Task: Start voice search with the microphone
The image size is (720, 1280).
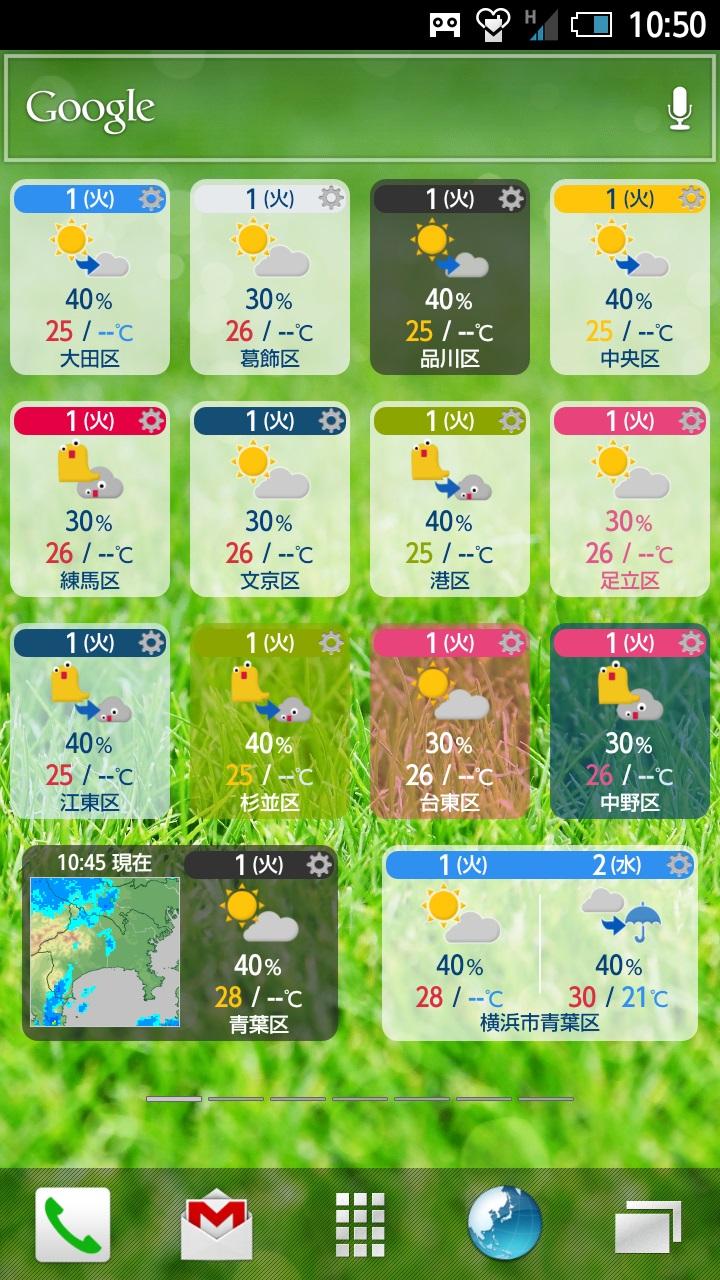Action: click(x=679, y=108)
